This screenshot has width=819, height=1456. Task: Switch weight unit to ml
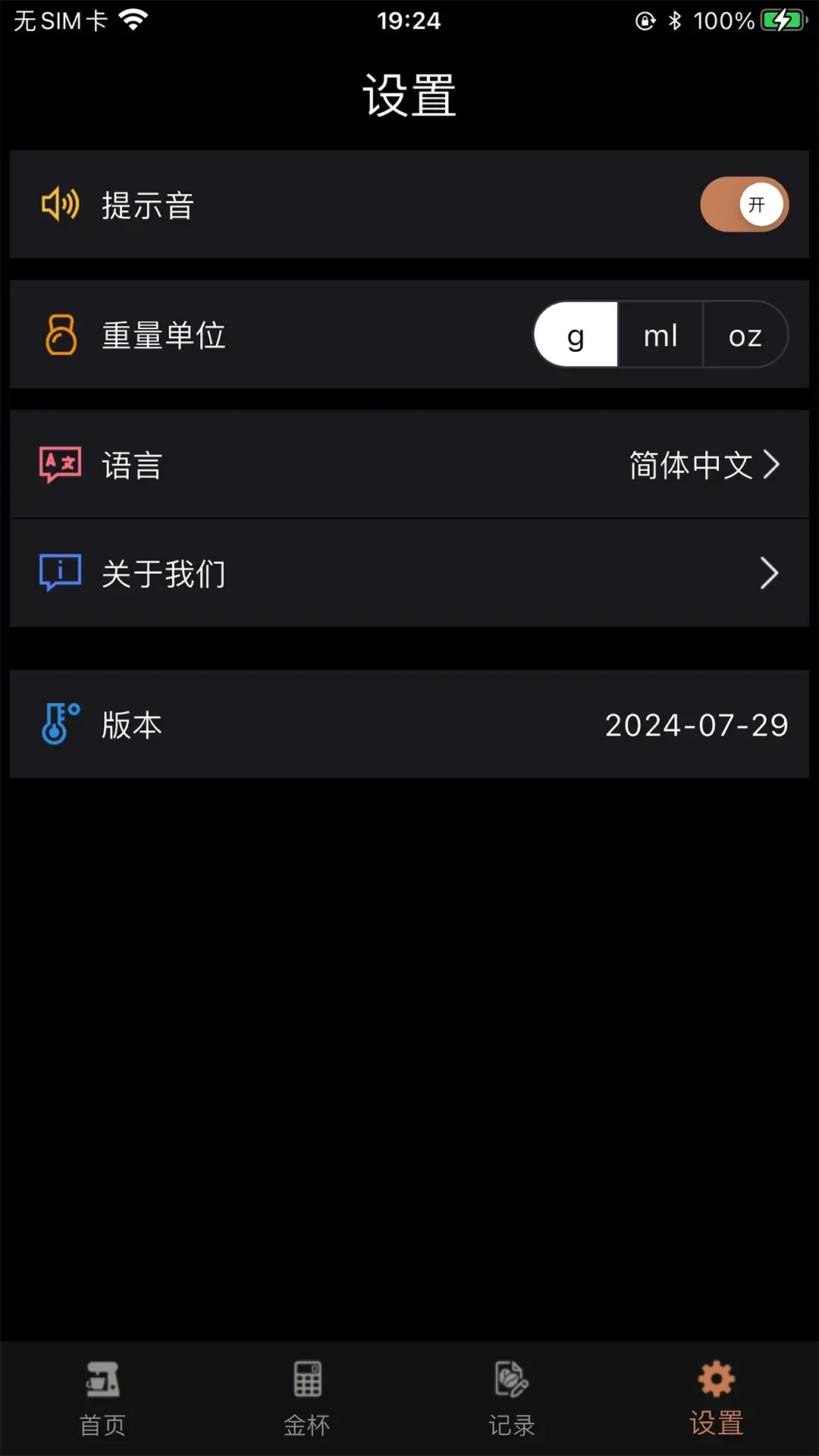pos(661,335)
